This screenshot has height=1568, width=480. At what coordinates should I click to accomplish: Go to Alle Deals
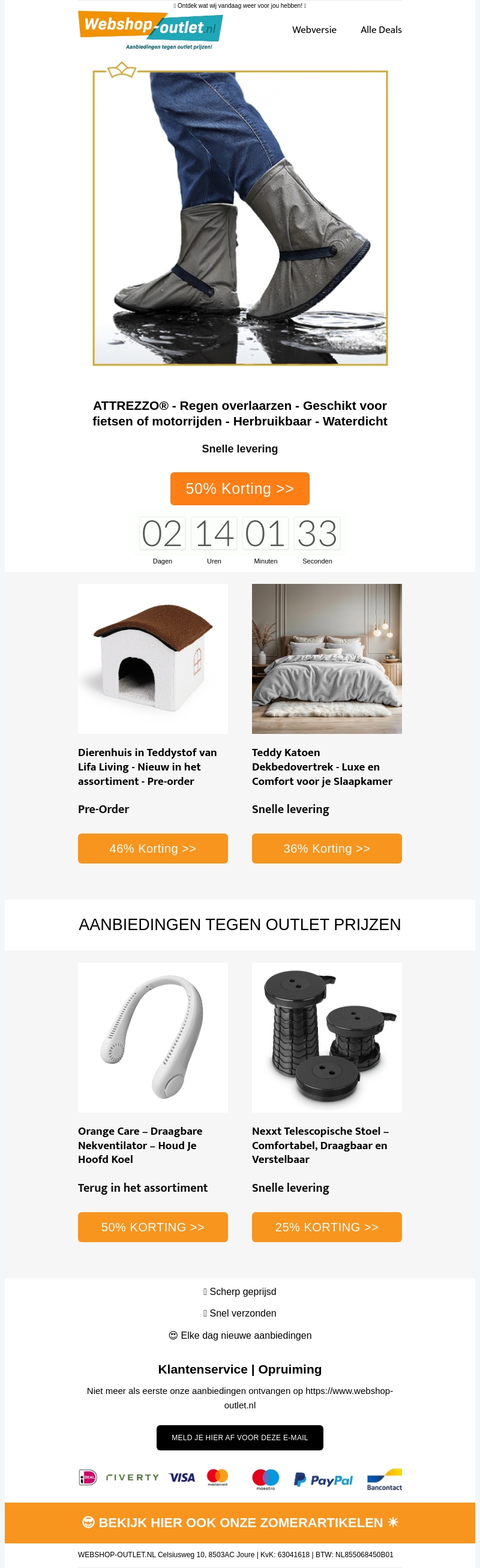[x=381, y=30]
